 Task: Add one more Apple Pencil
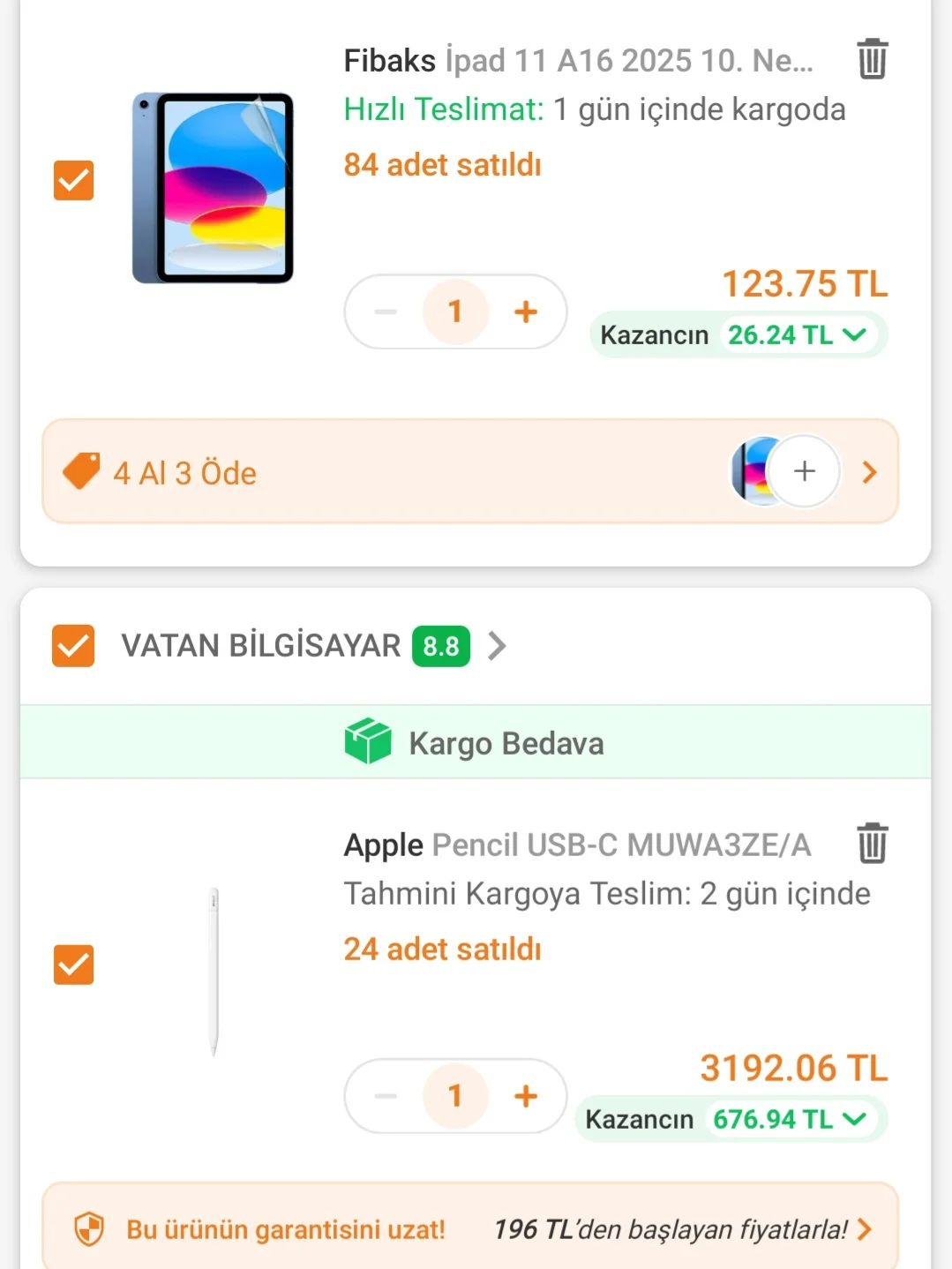point(526,1096)
